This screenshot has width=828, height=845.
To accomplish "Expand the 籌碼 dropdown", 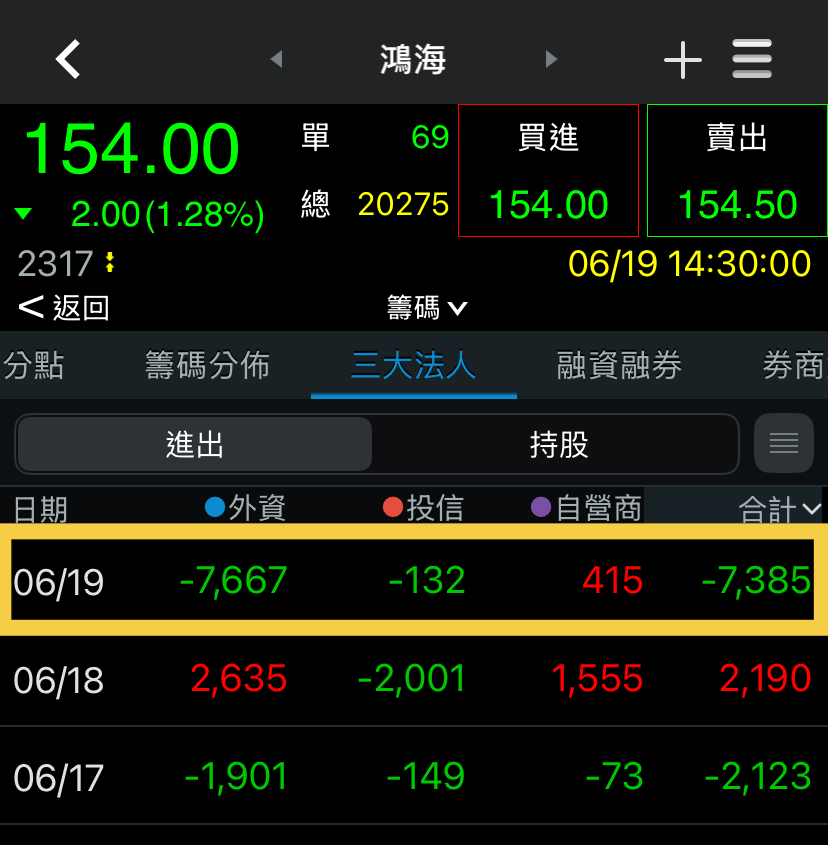I will tap(427, 308).
